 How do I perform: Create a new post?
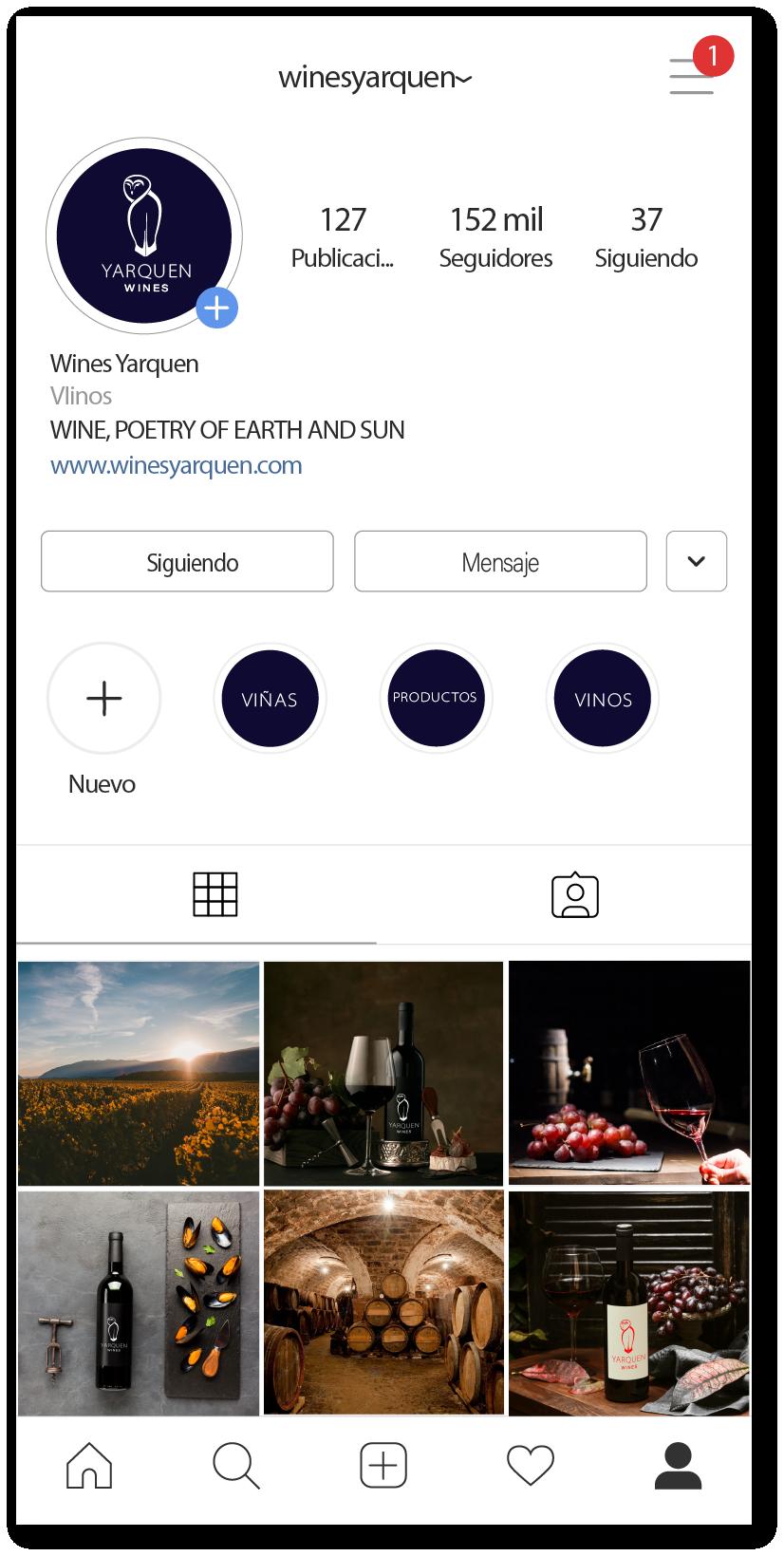pos(383,1465)
